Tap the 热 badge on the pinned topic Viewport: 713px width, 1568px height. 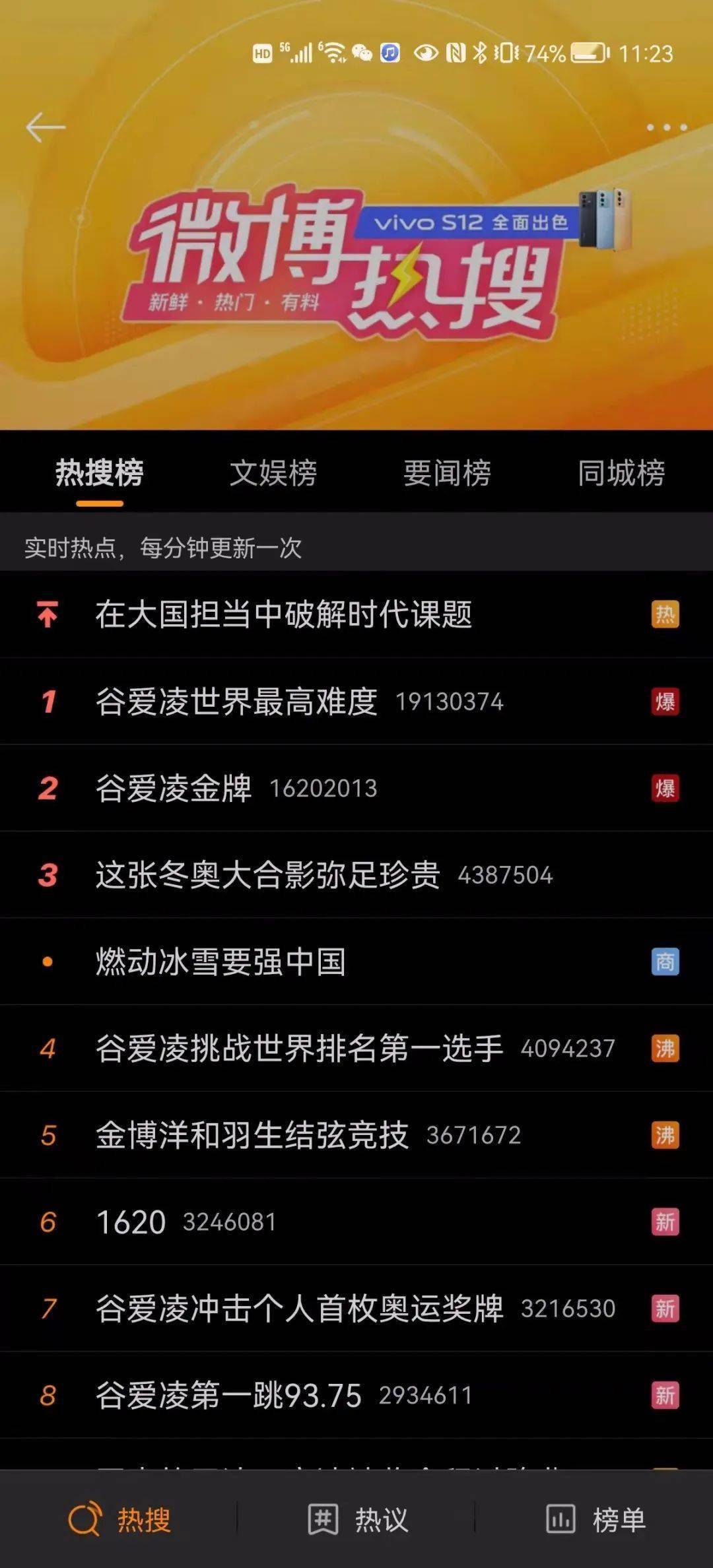pyautogui.click(x=665, y=616)
